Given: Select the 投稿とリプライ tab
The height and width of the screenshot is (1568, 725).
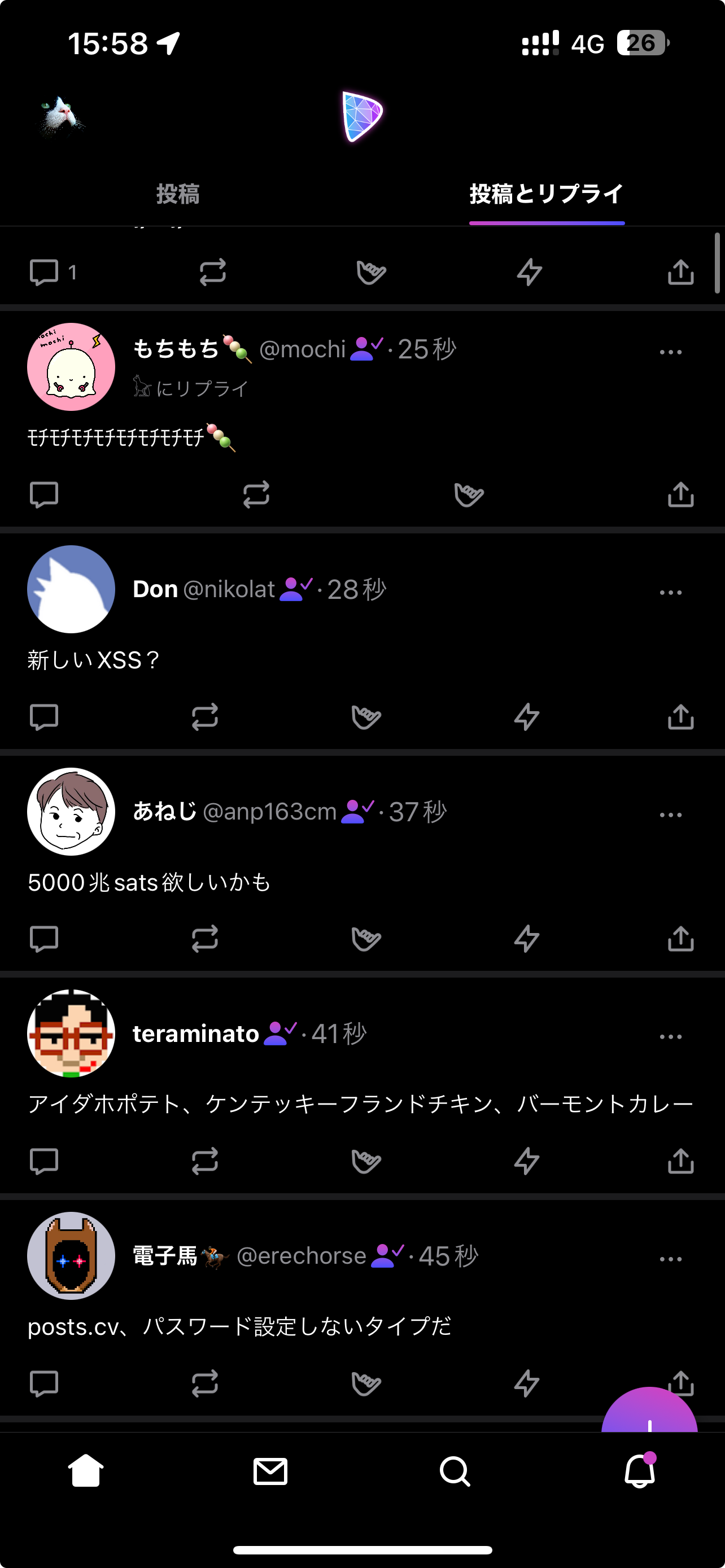Looking at the screenshot, I should coord(546,194).
